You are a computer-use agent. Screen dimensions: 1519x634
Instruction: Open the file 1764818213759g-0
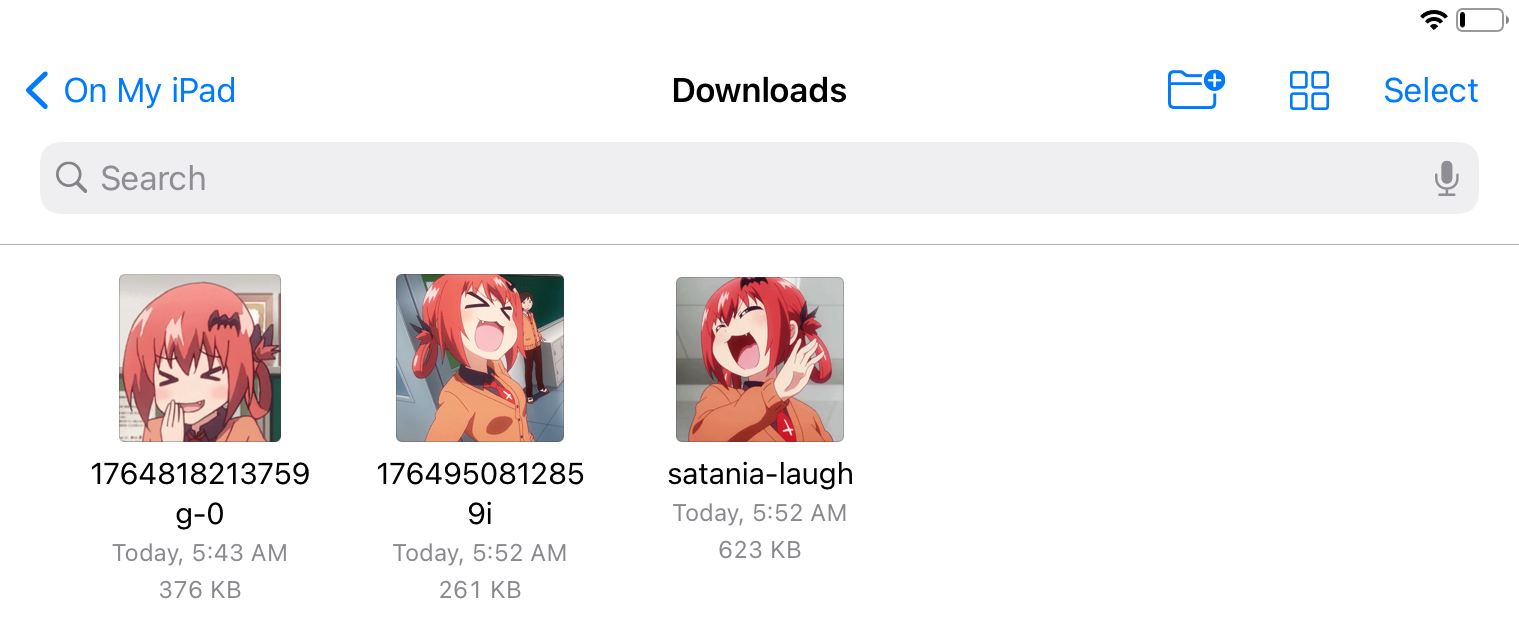pyautogui.click(x=200, y=358)
